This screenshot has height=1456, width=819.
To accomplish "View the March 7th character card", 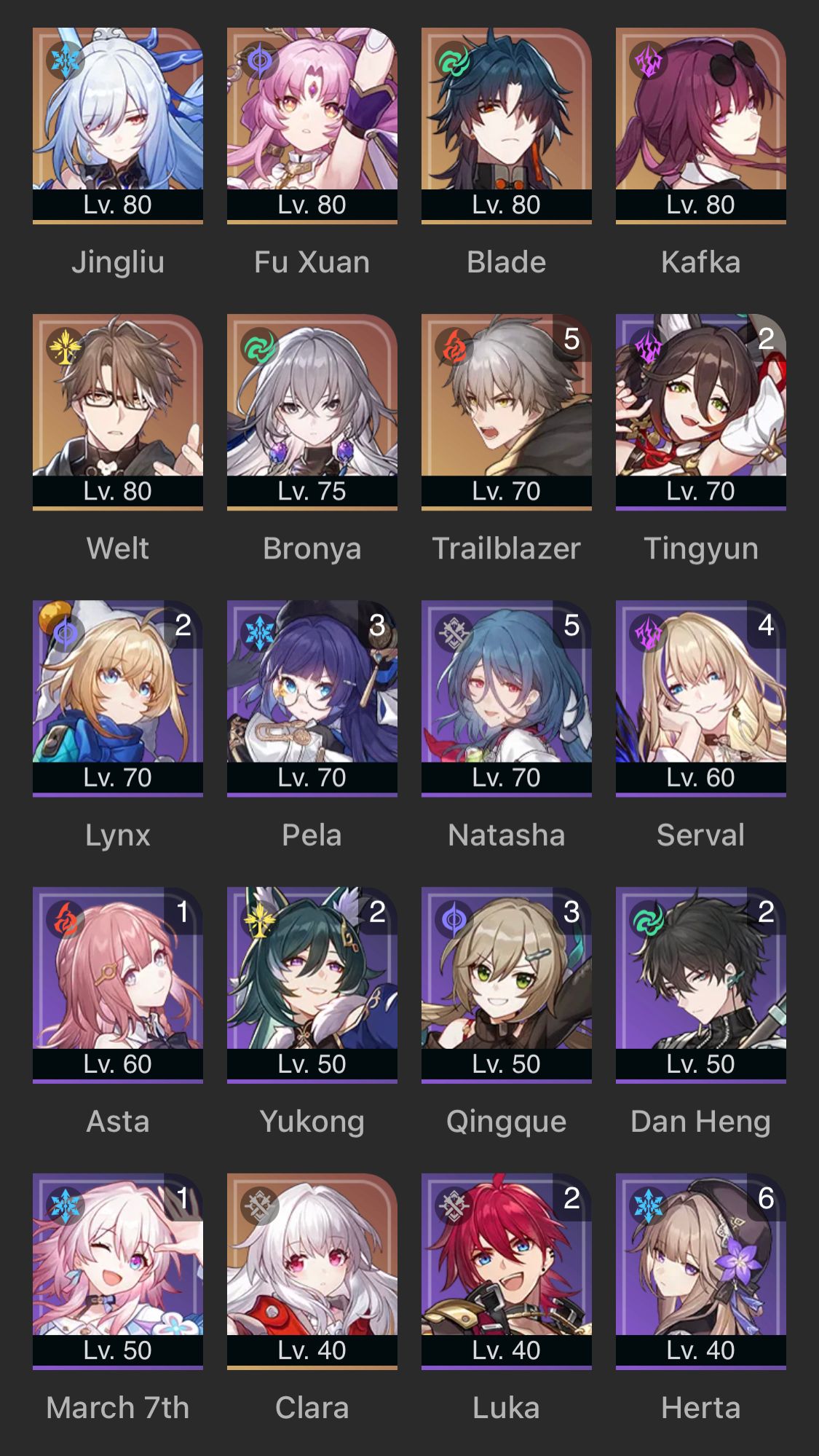I will click(x=117, y=1269).
